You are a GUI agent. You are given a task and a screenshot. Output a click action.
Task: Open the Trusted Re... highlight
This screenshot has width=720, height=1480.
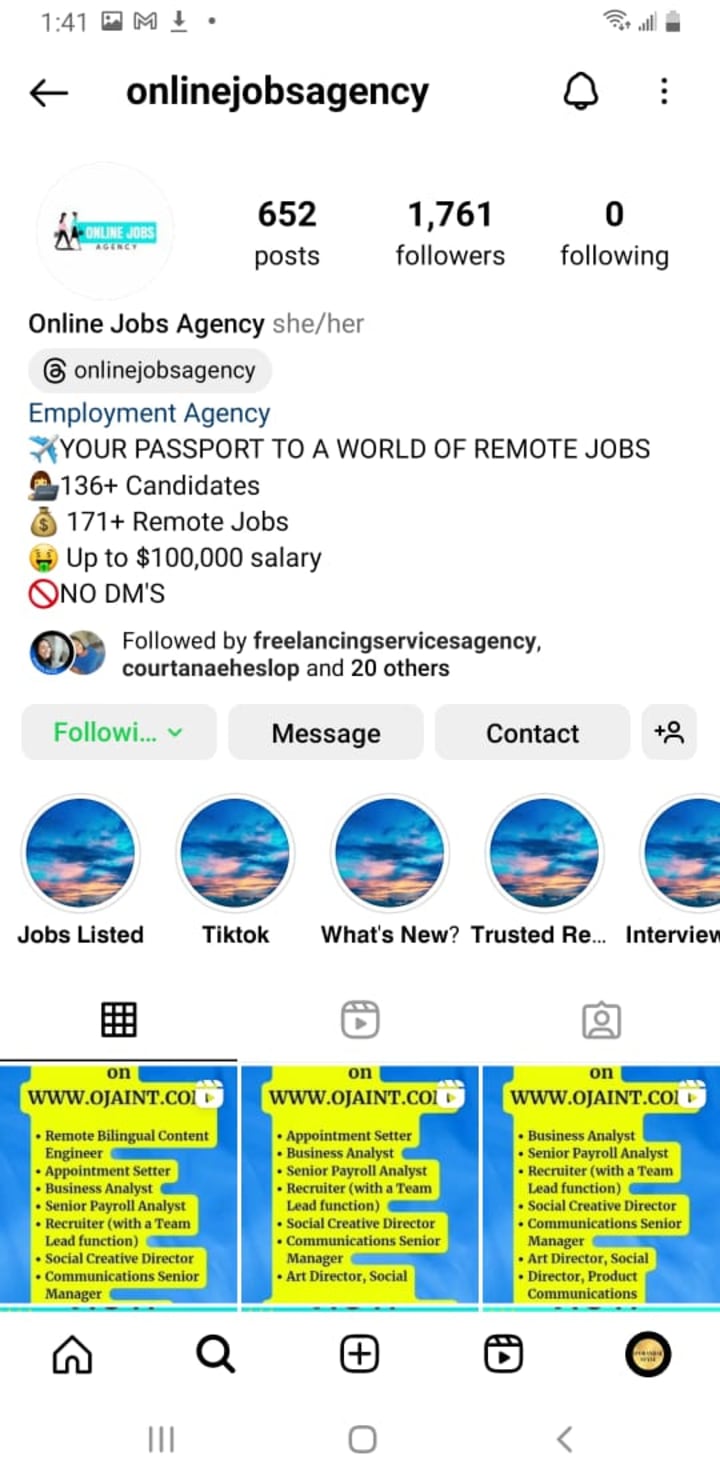544,853
